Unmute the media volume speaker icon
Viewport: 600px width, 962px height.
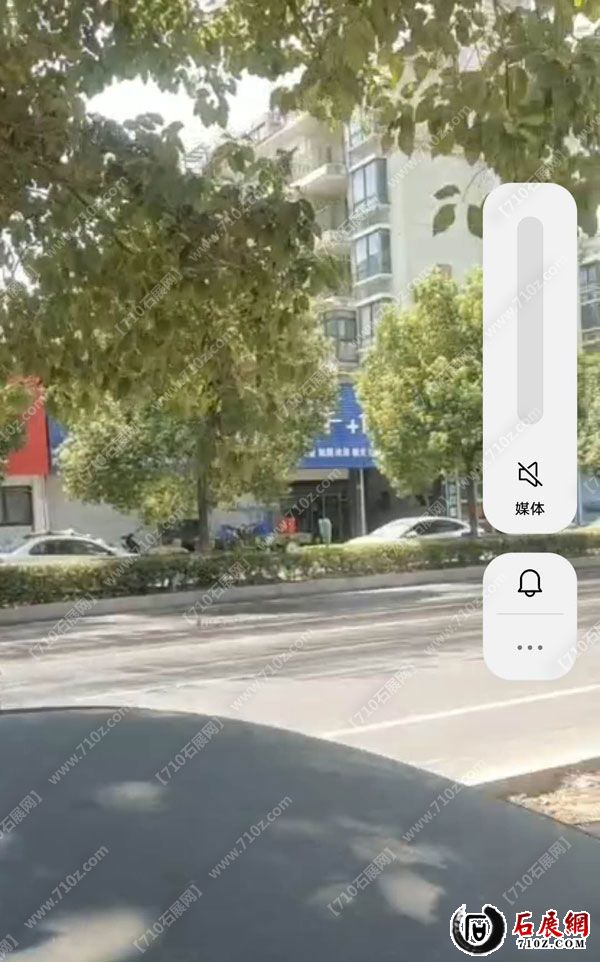point(530,474)
